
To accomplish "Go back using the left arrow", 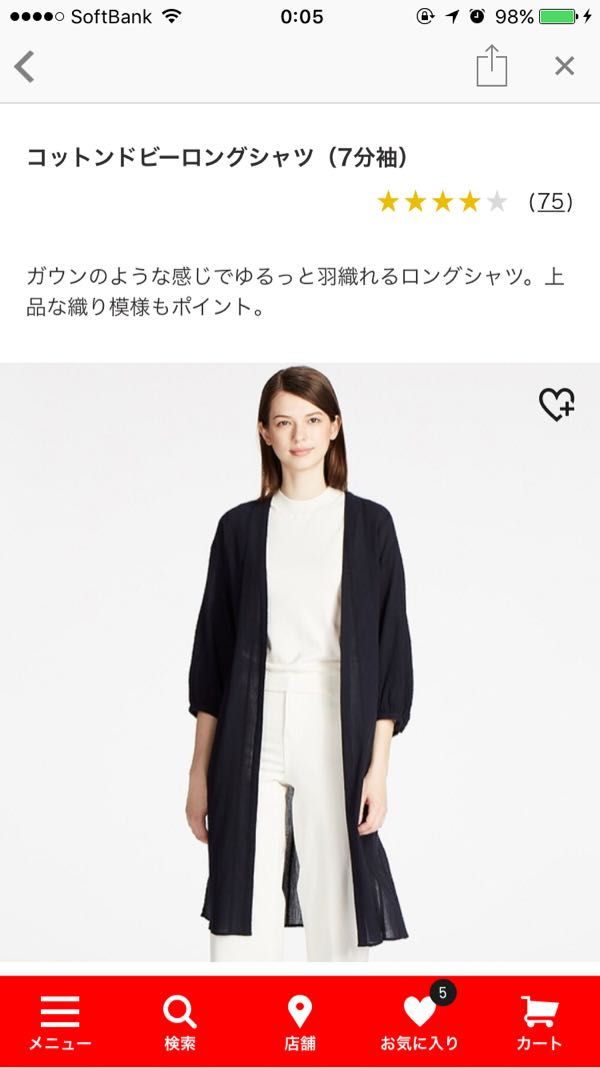I will [x=24, y=67].
